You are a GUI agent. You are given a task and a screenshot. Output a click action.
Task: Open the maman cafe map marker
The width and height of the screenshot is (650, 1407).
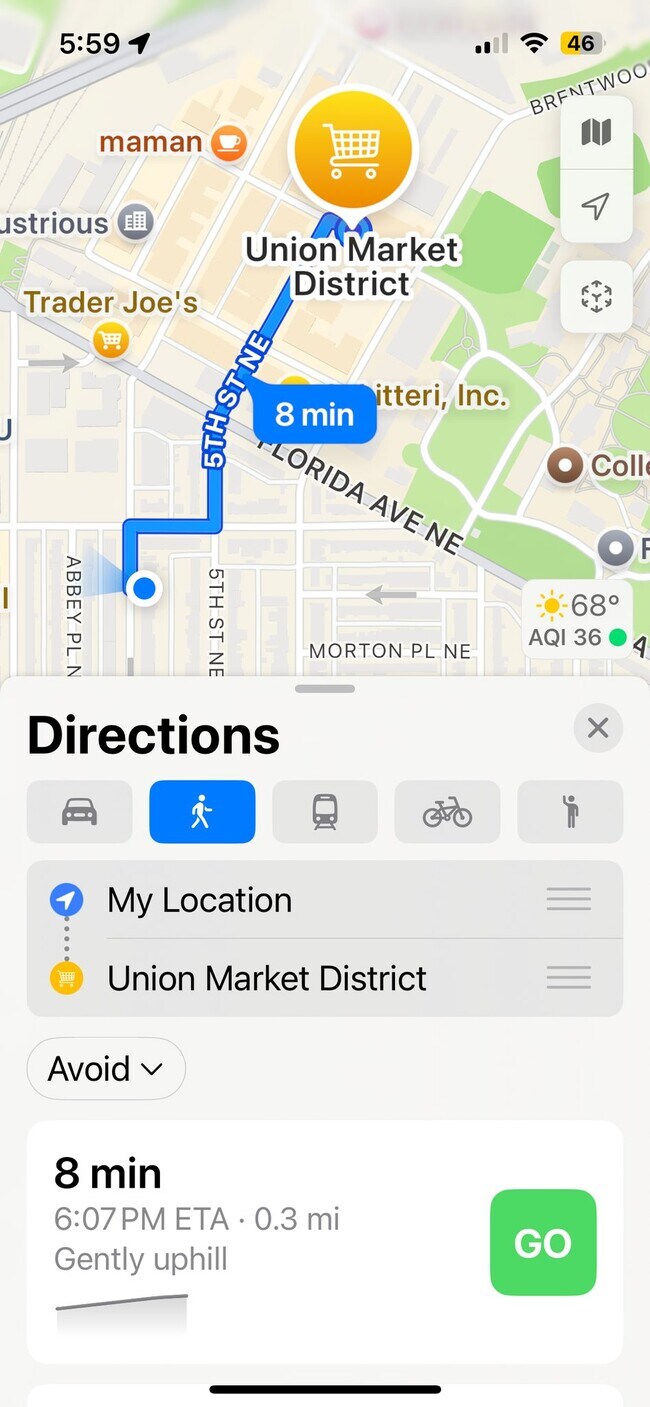(x=172, y=142)
